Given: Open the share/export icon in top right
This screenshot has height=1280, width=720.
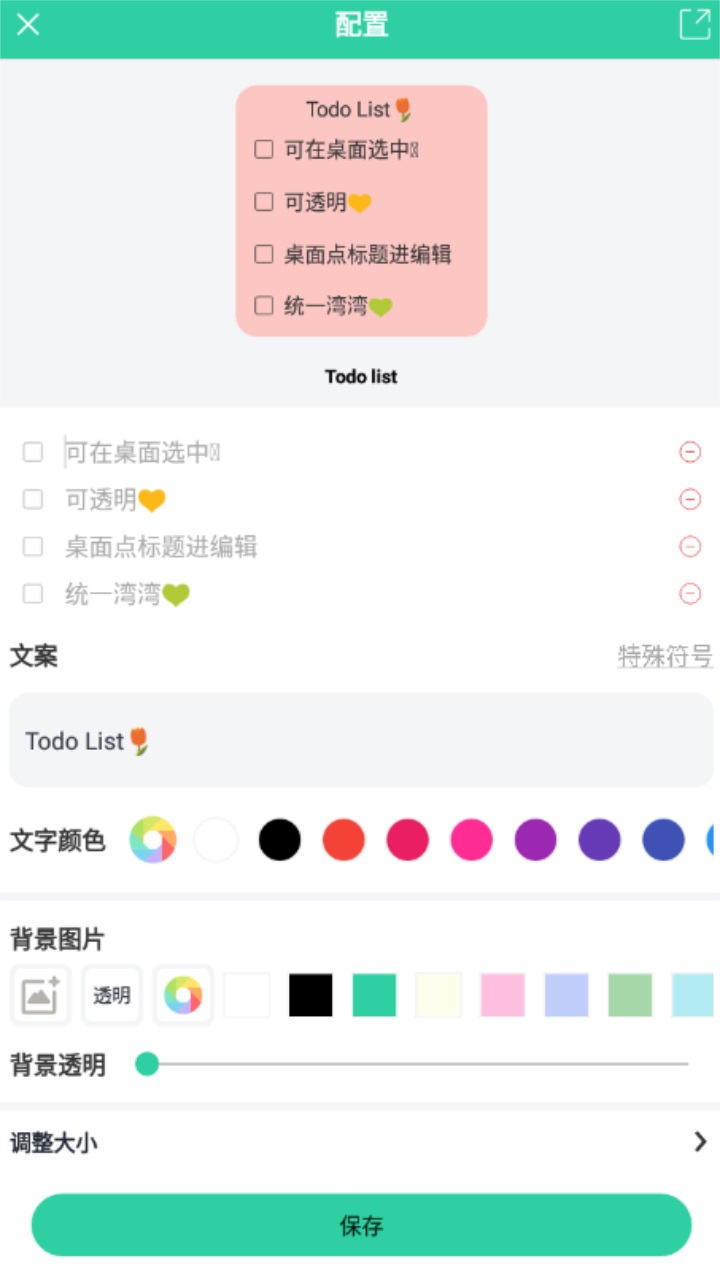Looking at the screenshot, I should tap(691, 24).
